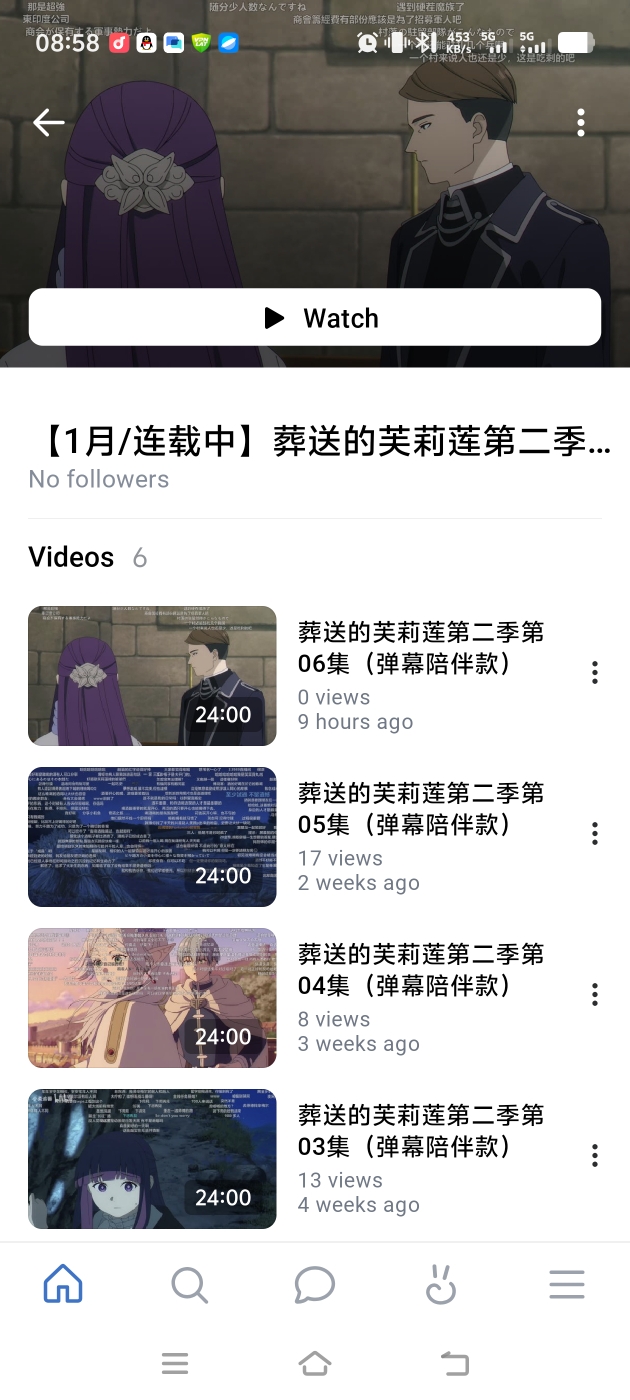
Task: Play episode 05集 video
Action: click(152, 837)
